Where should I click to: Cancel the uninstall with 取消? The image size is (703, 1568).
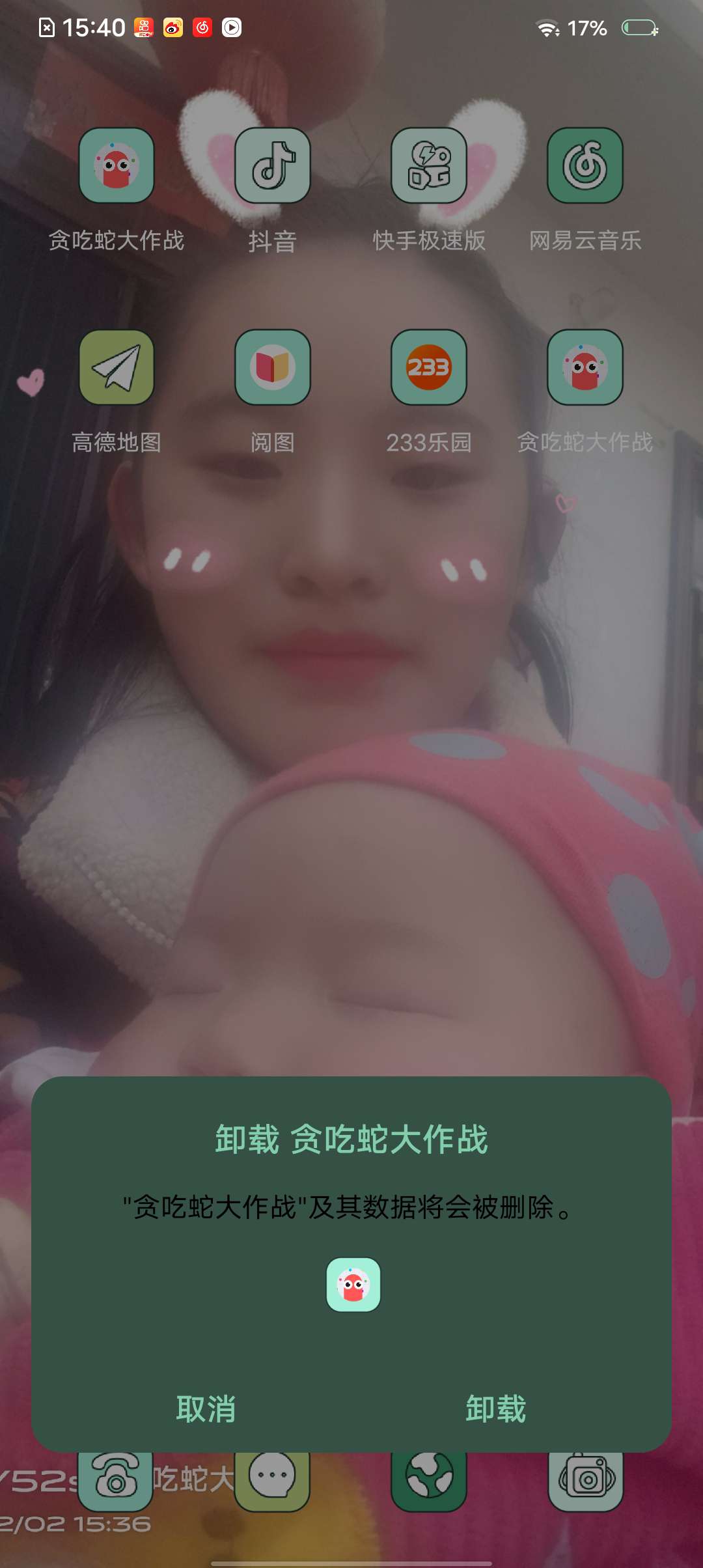pos(206,1408)
